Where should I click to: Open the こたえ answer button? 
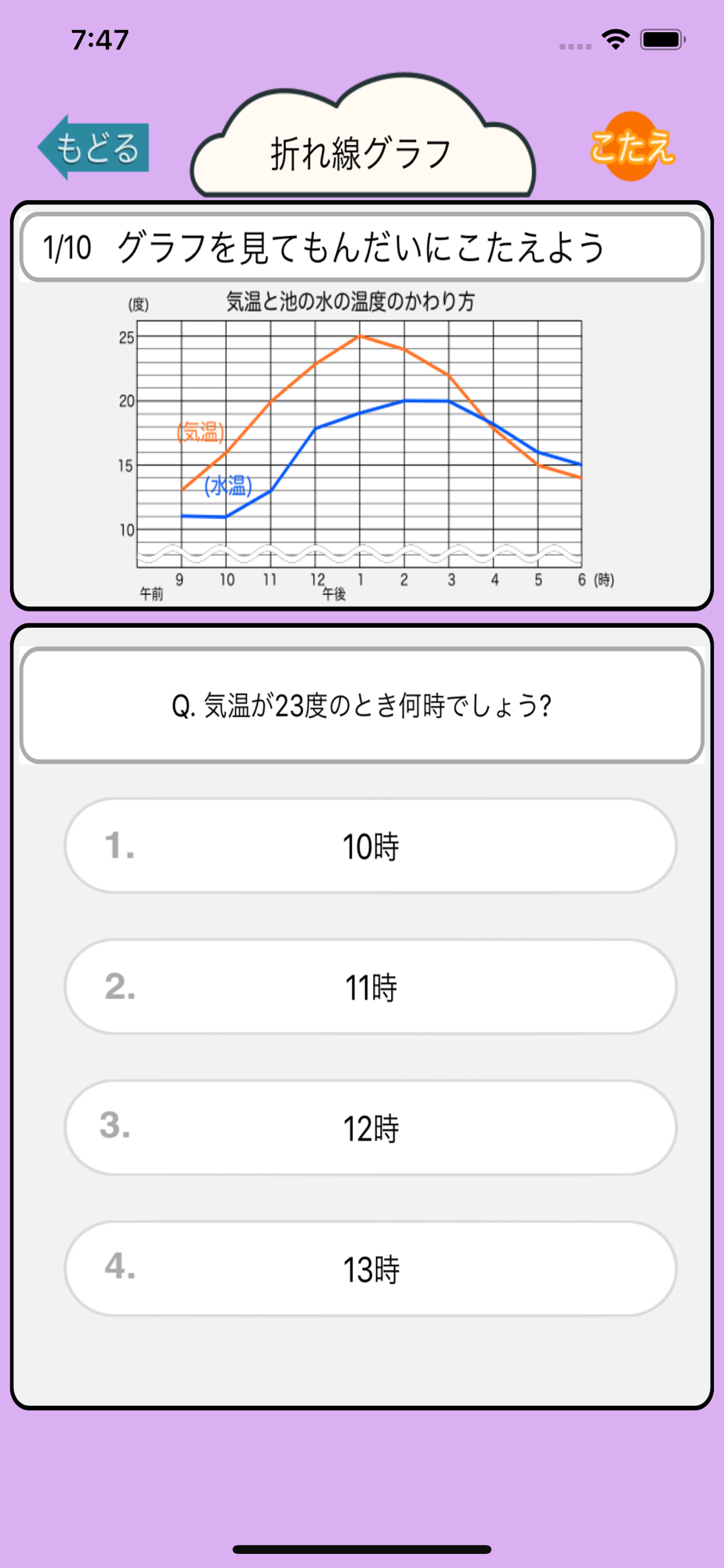[x=632, y=147]
